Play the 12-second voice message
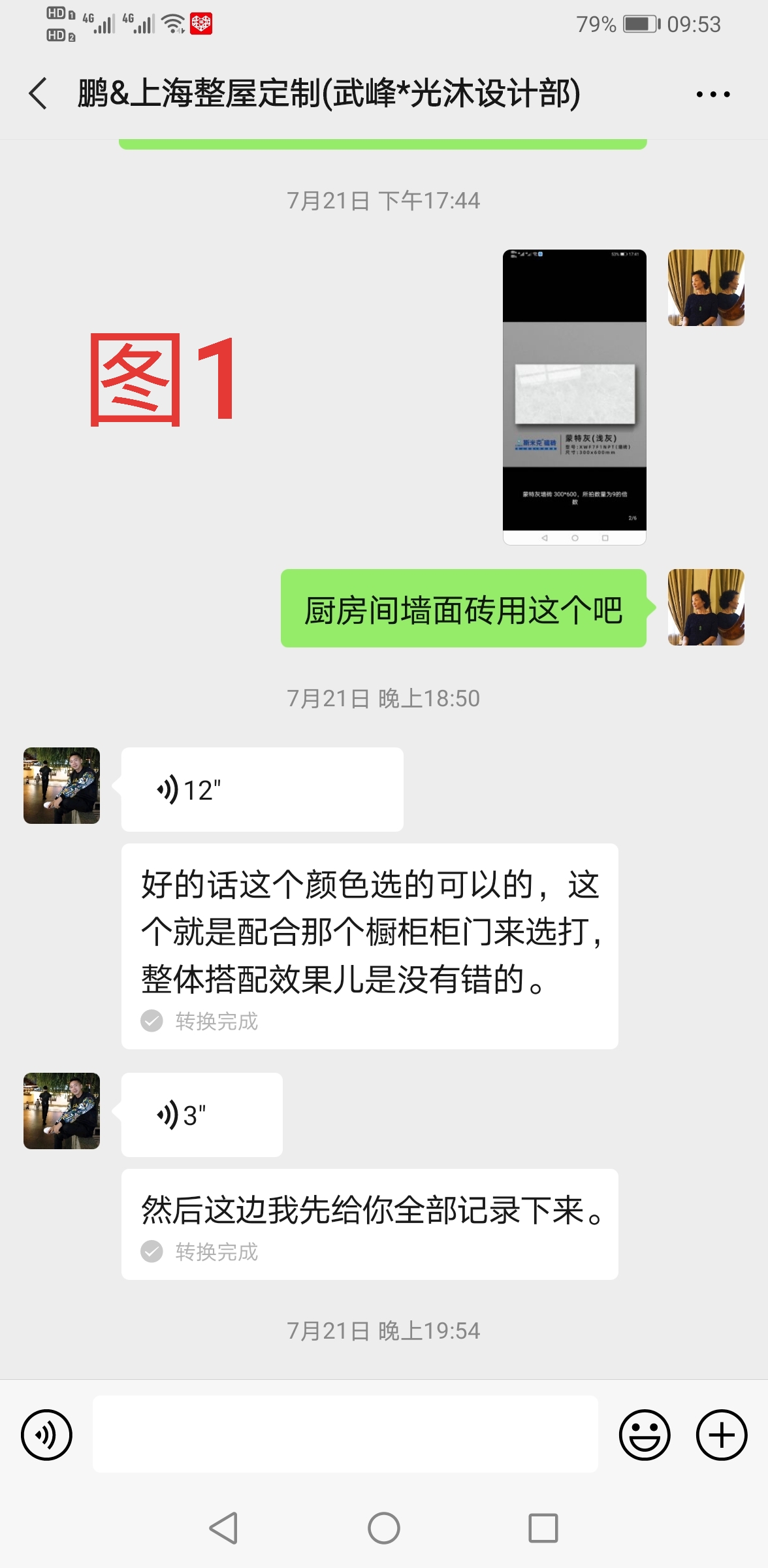The width and height of the screenshot is (768, 1568). (x=262, y=789)
